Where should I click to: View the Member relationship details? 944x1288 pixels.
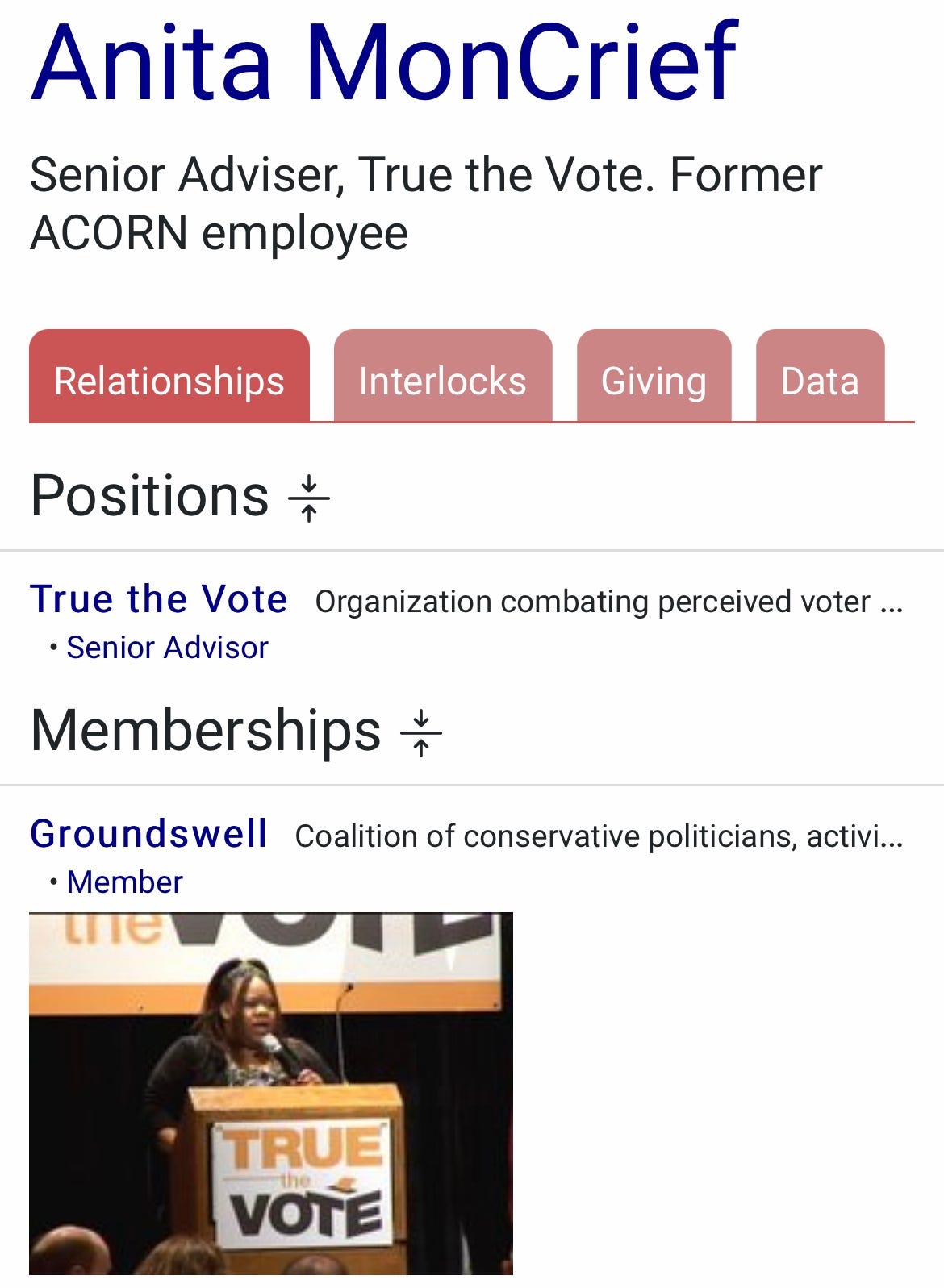tap(124, 882)
